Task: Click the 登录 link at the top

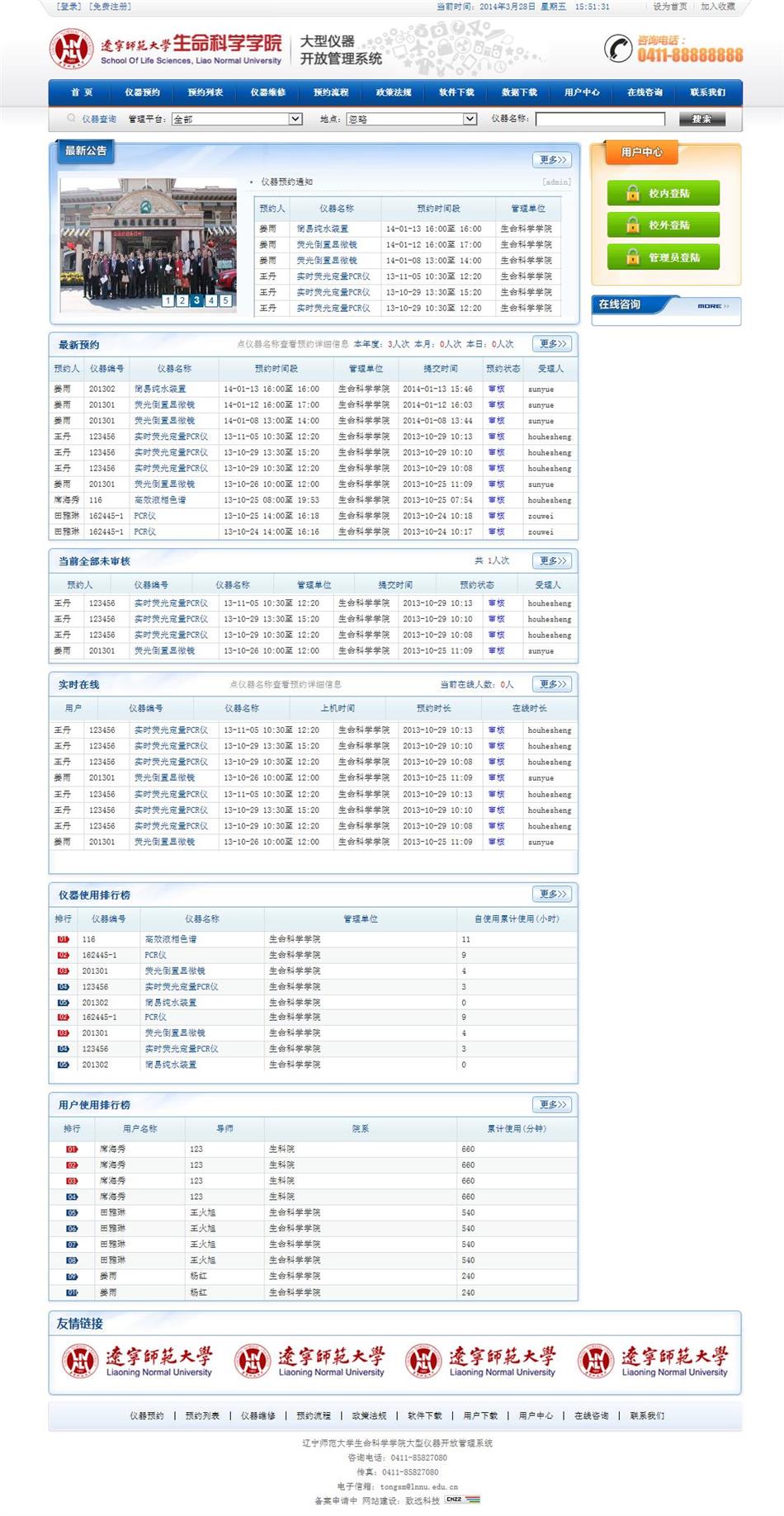Action: [x=69, y=7]
